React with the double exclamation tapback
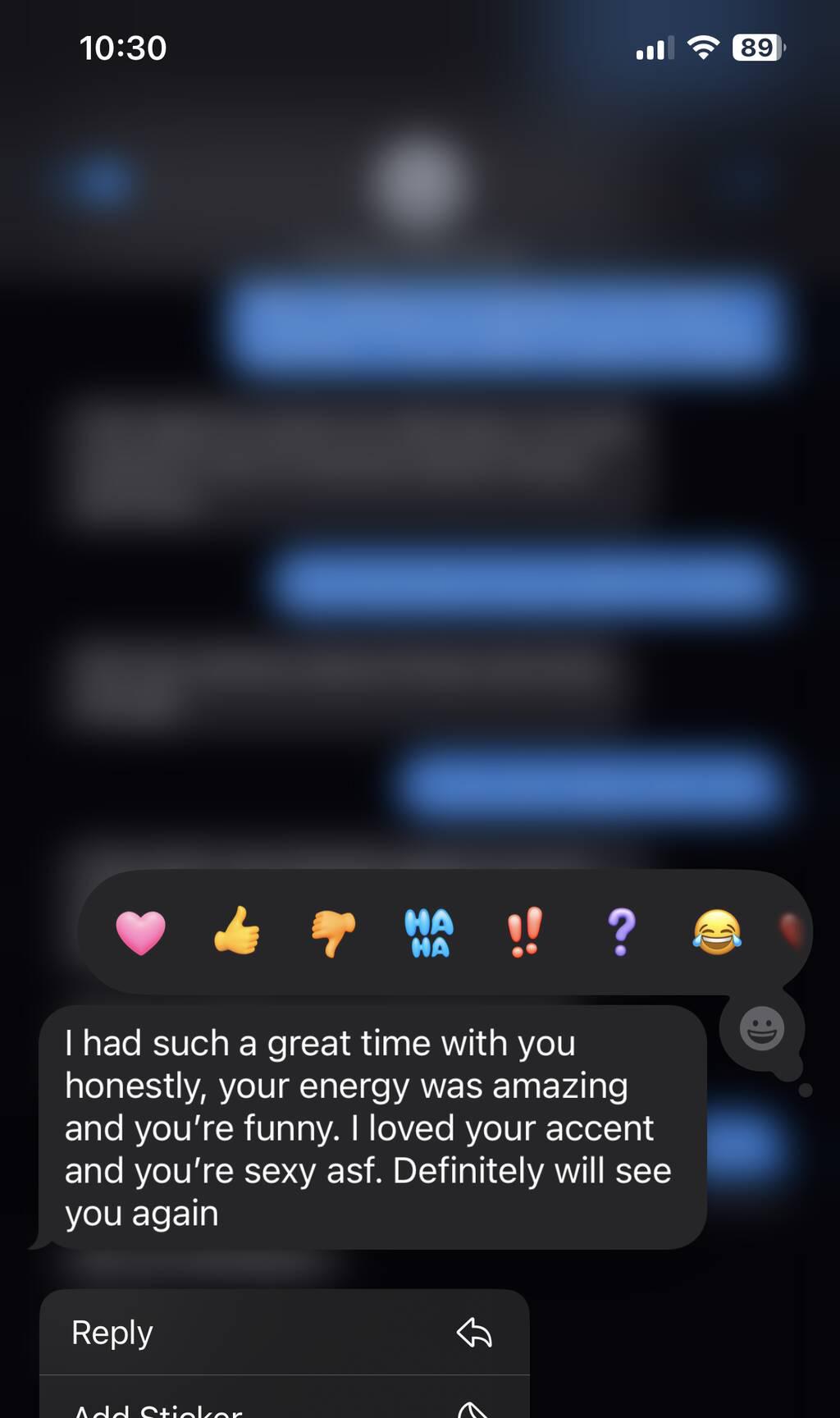 [x=525, y=932]
